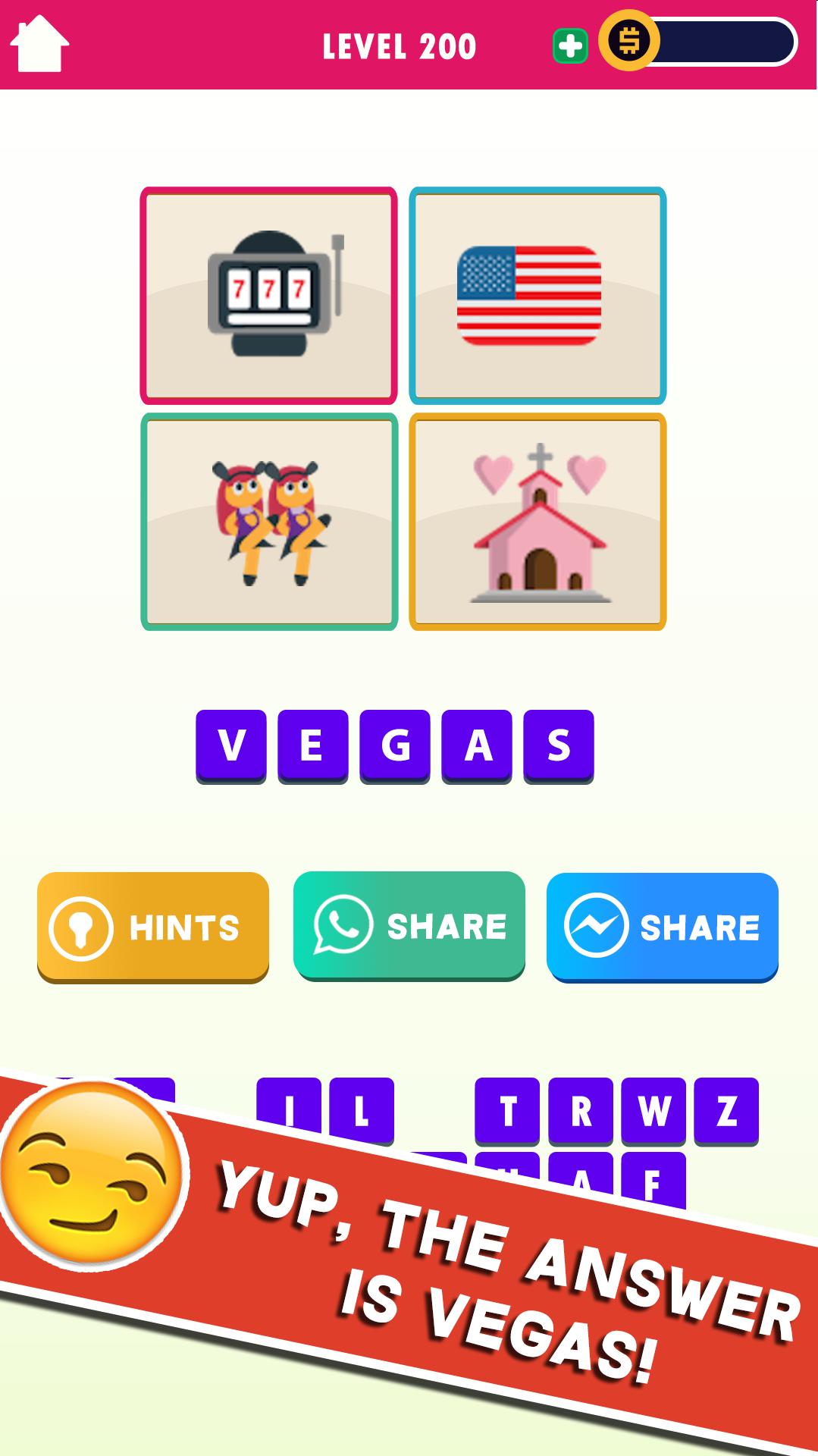Remove the letter G from the answer
818x1456 pixels.
[x=395, y=745]
